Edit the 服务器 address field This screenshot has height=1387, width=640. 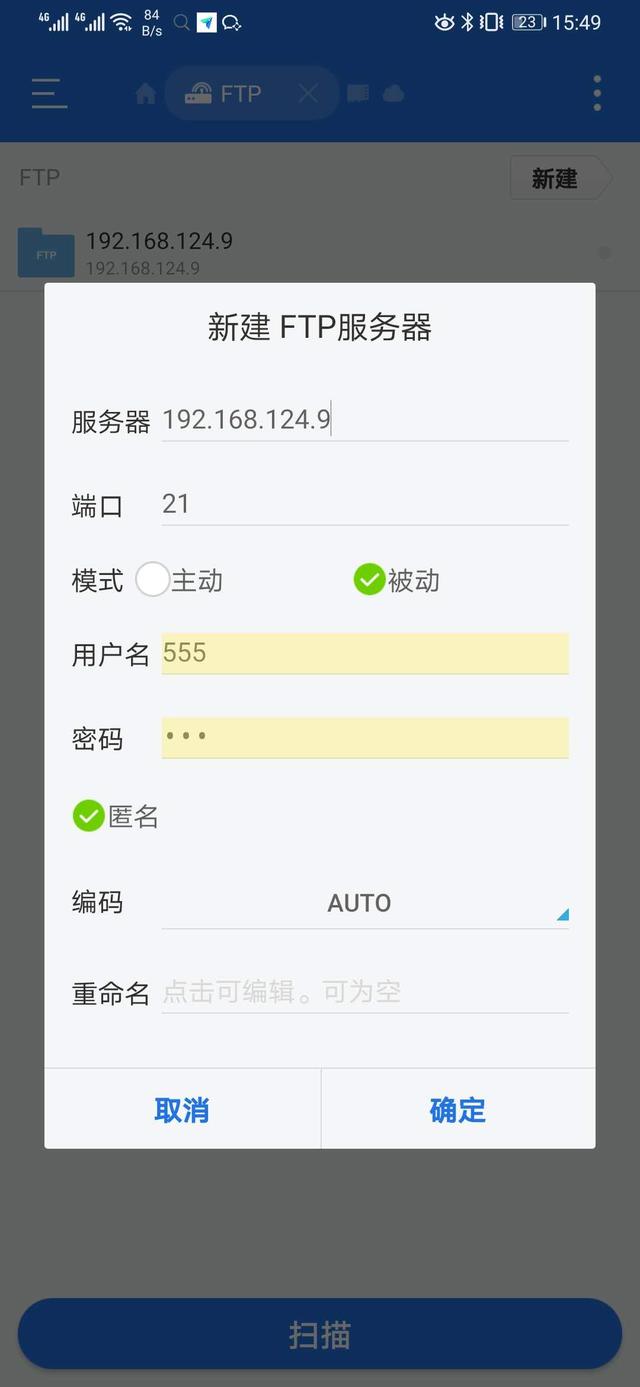(364, 419)
